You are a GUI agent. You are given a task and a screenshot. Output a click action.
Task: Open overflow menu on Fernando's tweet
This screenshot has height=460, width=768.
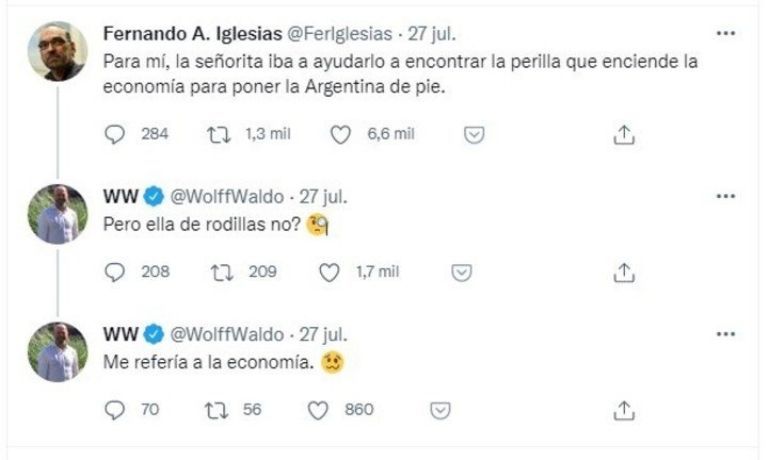726,33
